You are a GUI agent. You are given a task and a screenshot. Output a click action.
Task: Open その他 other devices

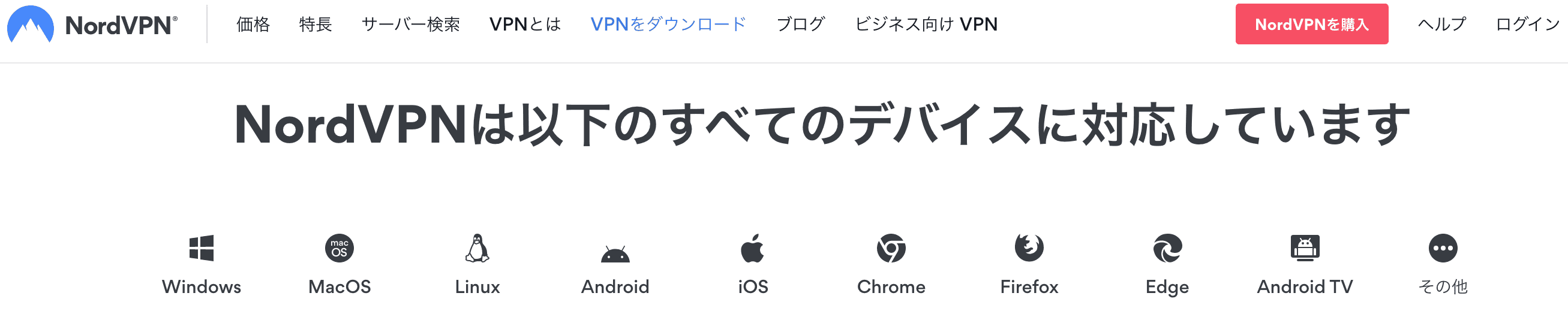pos(1443,265)
